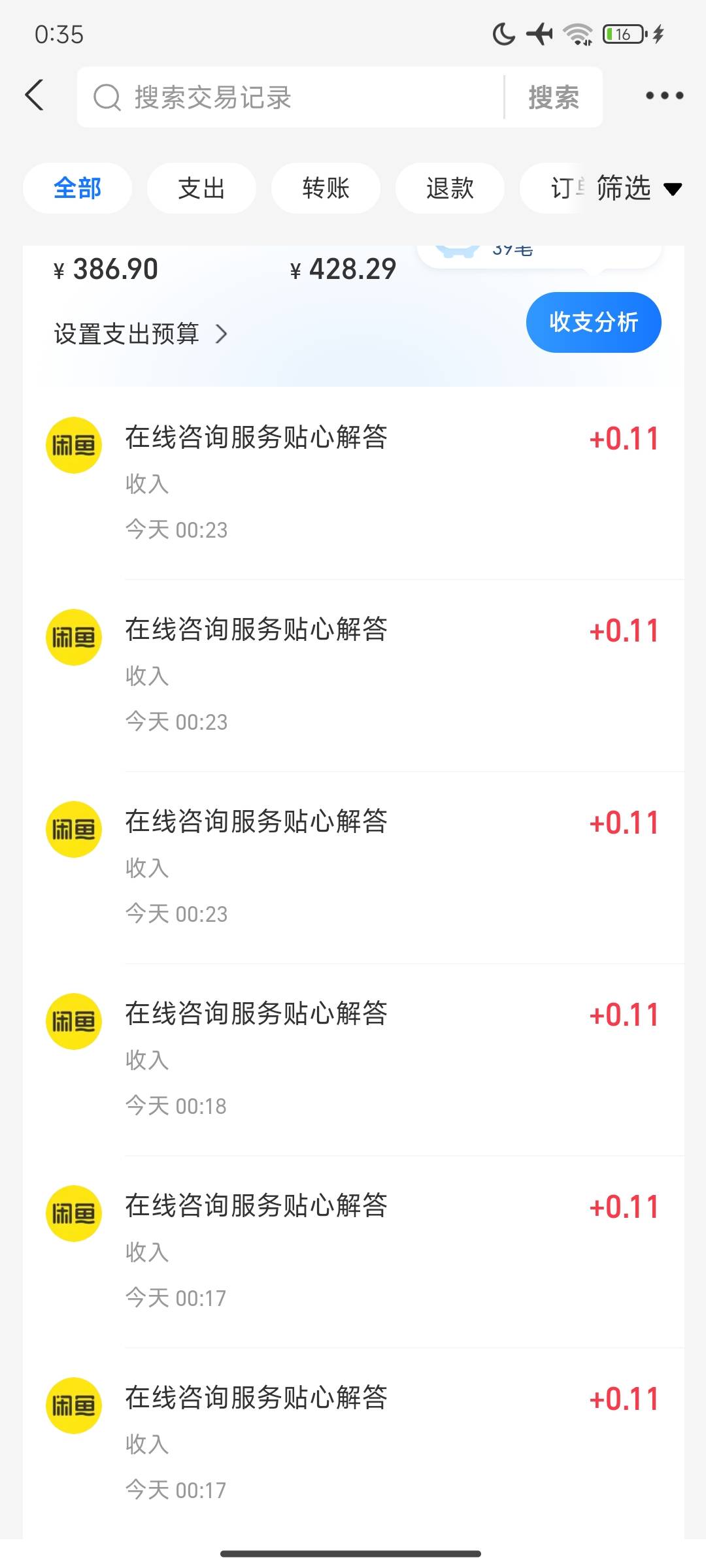Tap the 搜索 button
The image size is (706, 1568).
[554, 97]
